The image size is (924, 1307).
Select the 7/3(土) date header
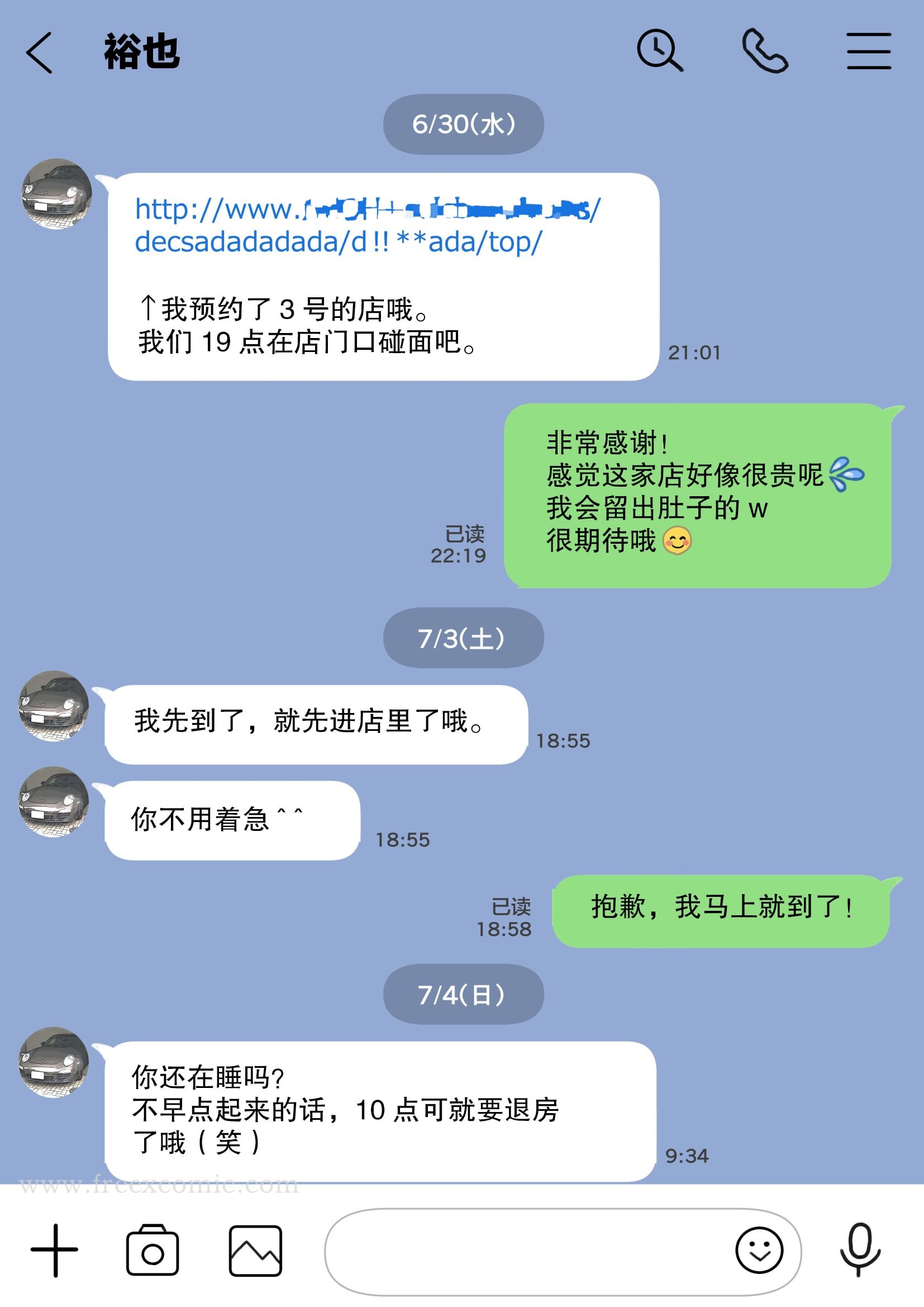click(x=462, y=640)
